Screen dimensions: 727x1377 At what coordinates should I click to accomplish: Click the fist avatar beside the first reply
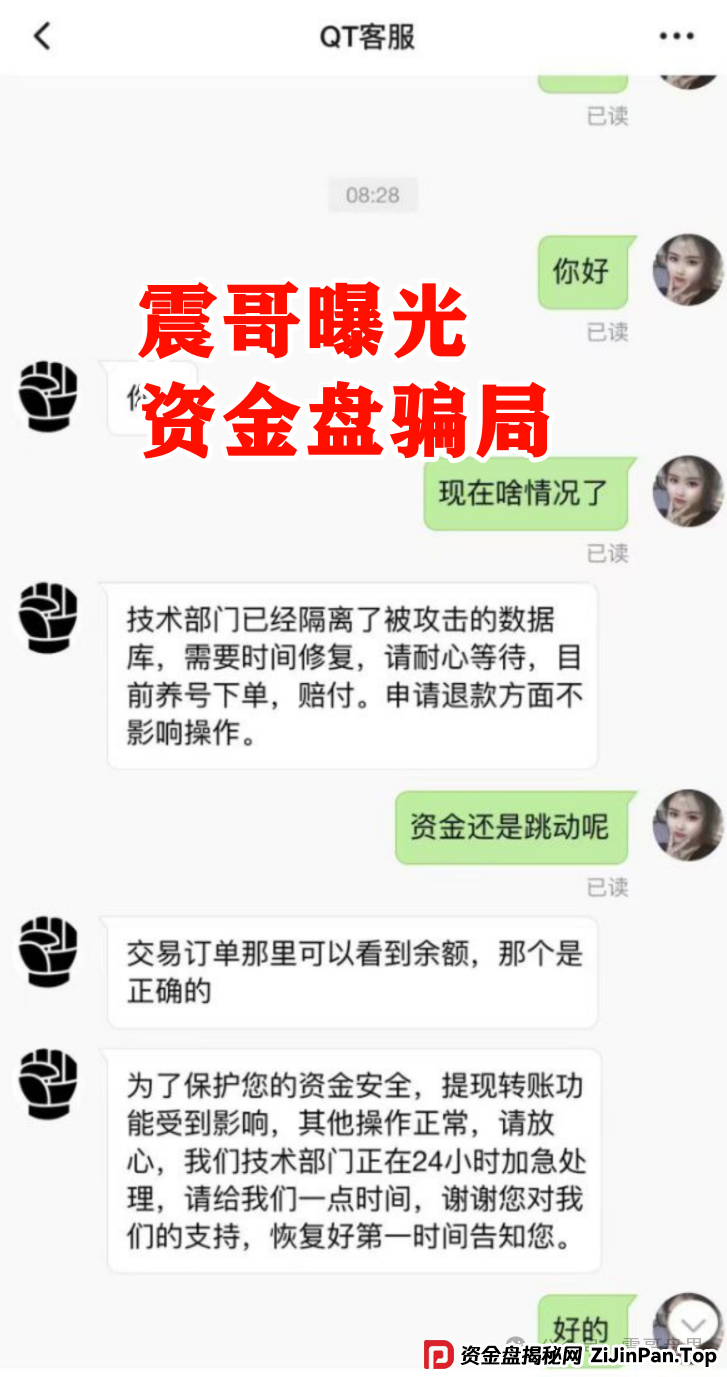(x=46, y=397)
